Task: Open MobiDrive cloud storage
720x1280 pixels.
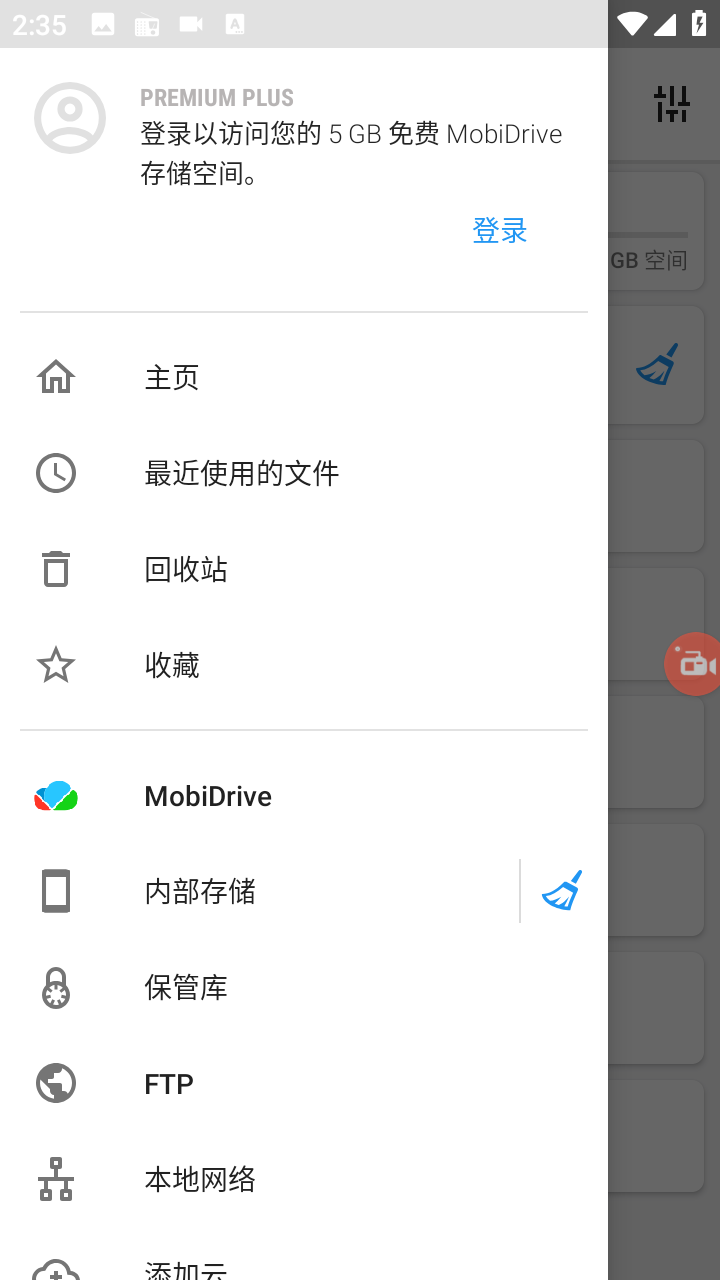Action: click(x=304, y=796)
